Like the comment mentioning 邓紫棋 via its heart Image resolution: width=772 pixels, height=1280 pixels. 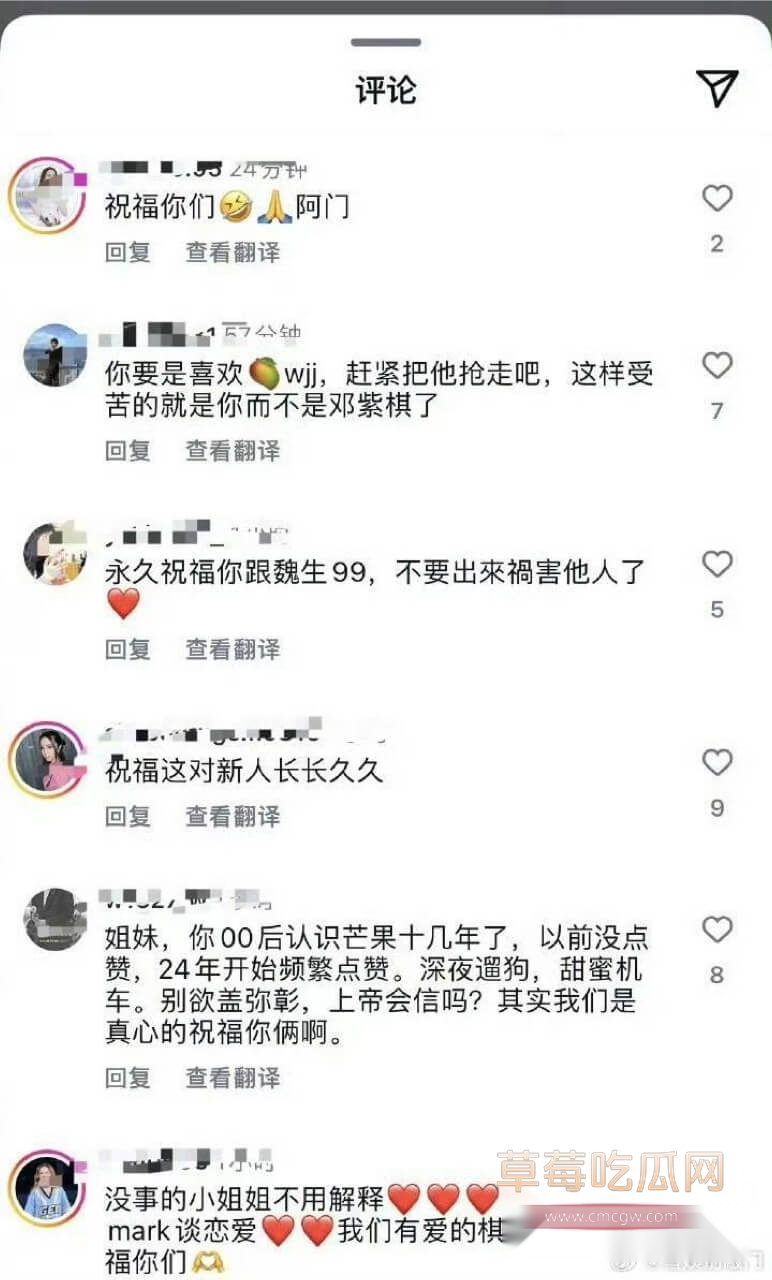tap(717, 366)
